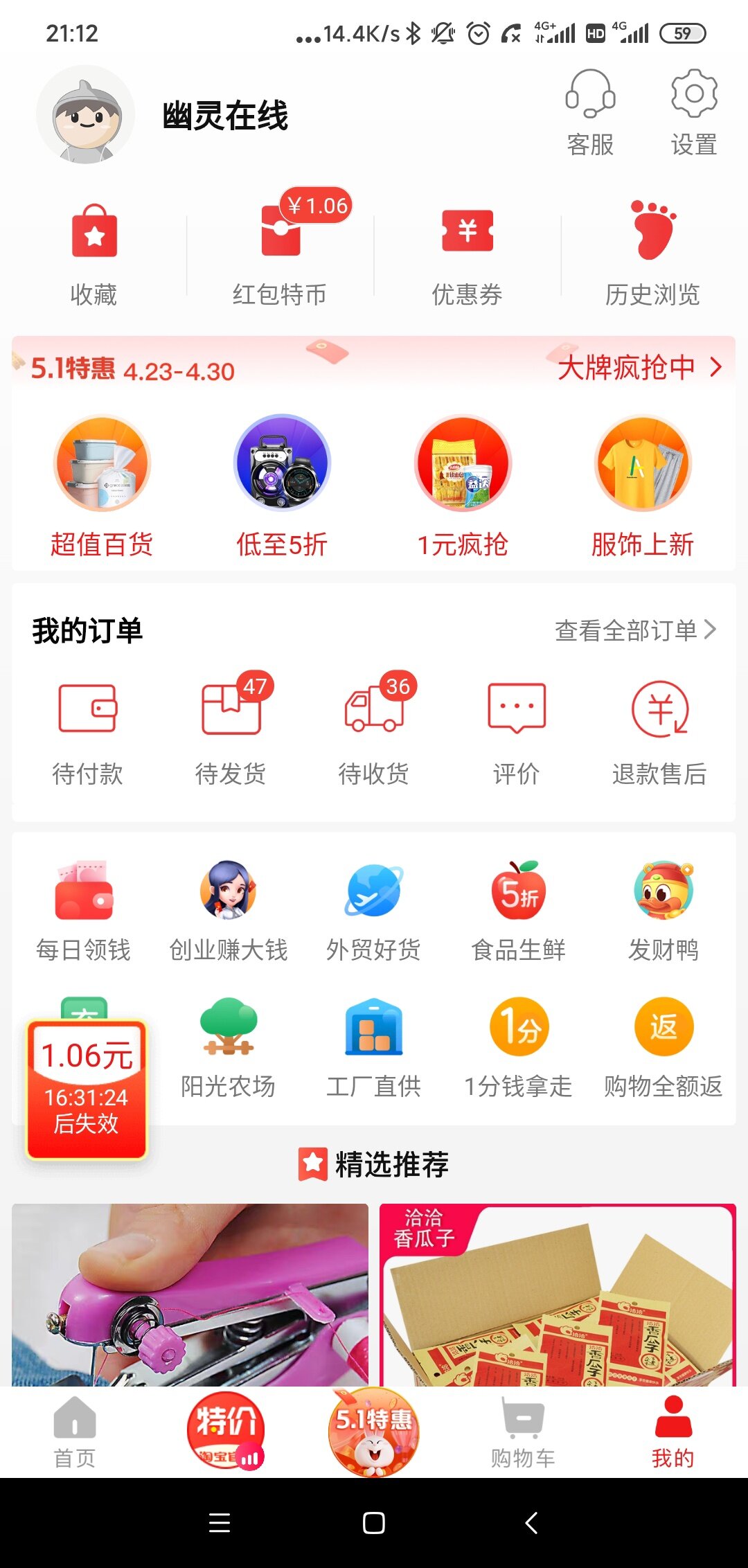Screen dimensions: 748x1568
Task: Open 超值百货 category
Action: pyautogui.click(x=102, y=486)
